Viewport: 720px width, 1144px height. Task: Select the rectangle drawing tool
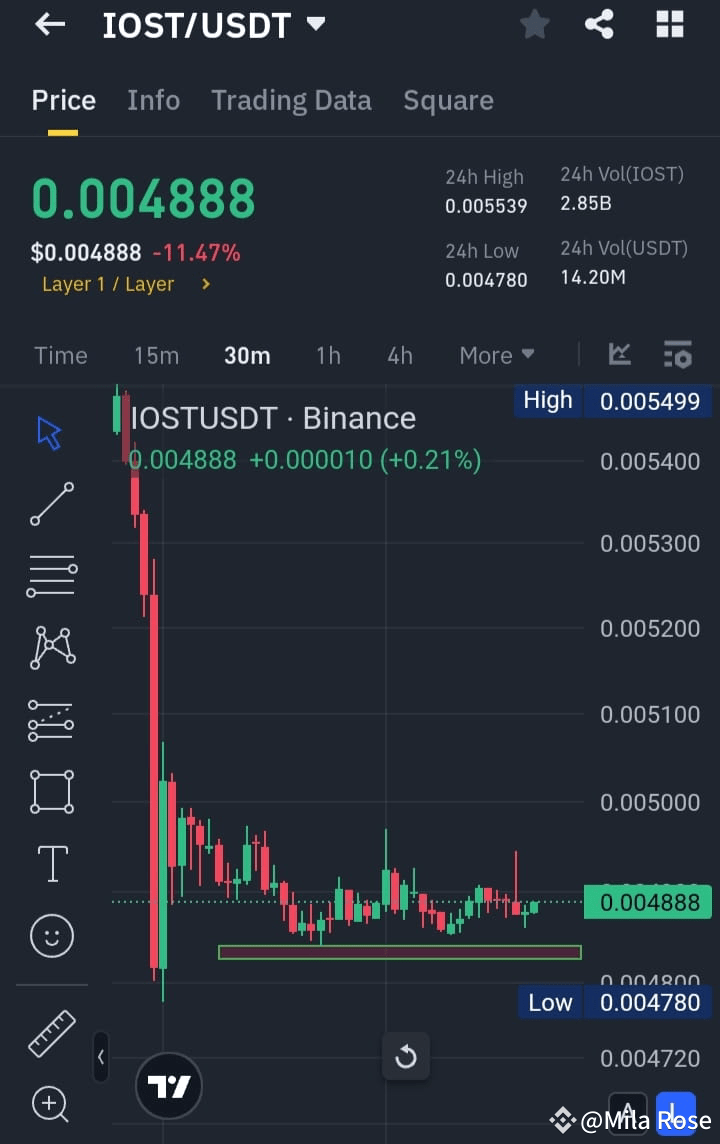(50, 791)
